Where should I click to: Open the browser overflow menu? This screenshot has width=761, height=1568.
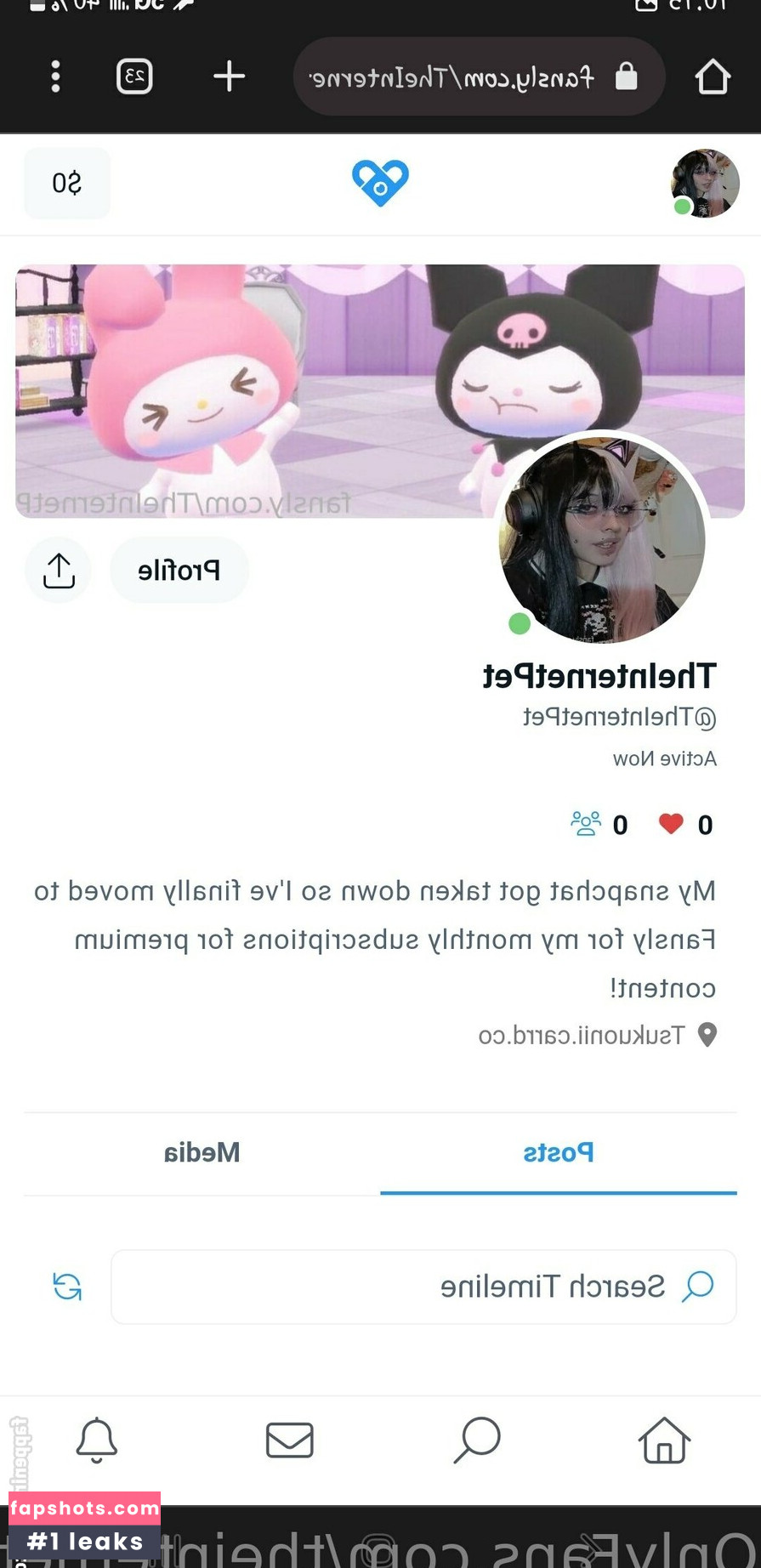pyautogui.click(x=55, y=77)
